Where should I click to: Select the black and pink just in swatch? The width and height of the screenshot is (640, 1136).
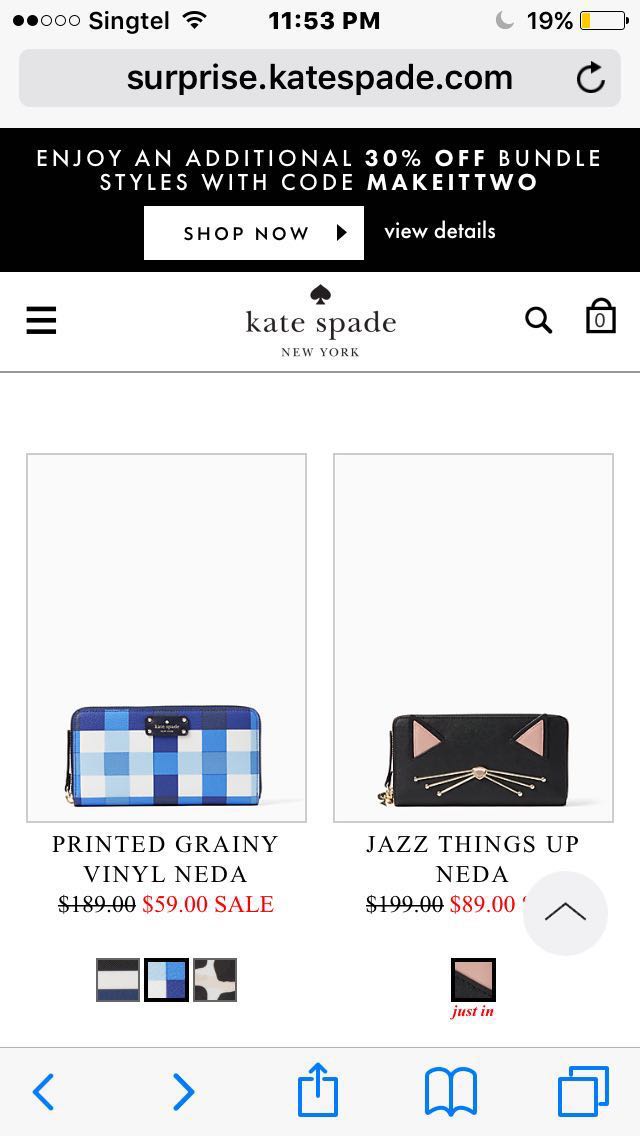pyautogui.click(x=473, y=980)
